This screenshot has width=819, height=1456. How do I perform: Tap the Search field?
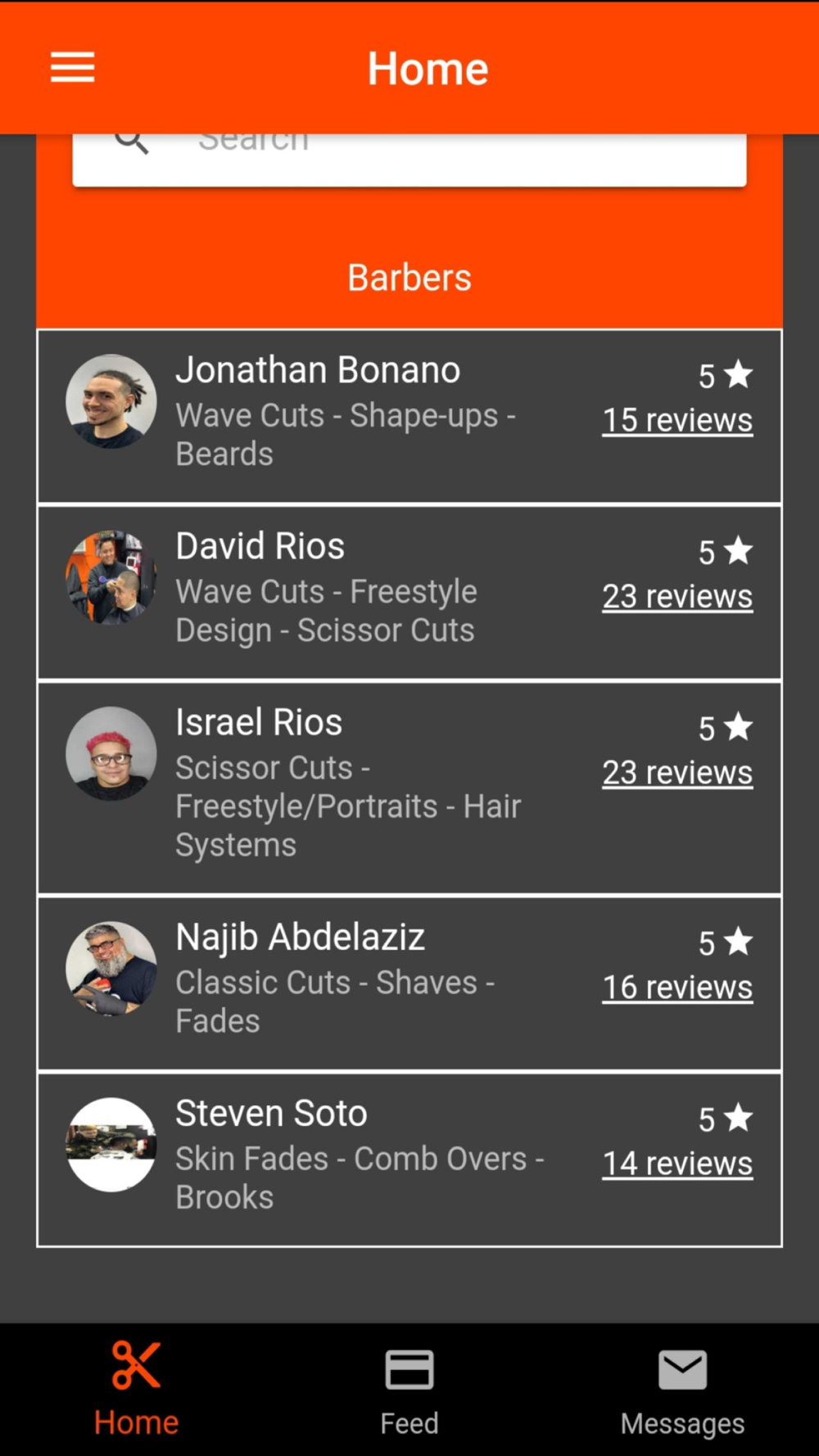click(409, 159)
